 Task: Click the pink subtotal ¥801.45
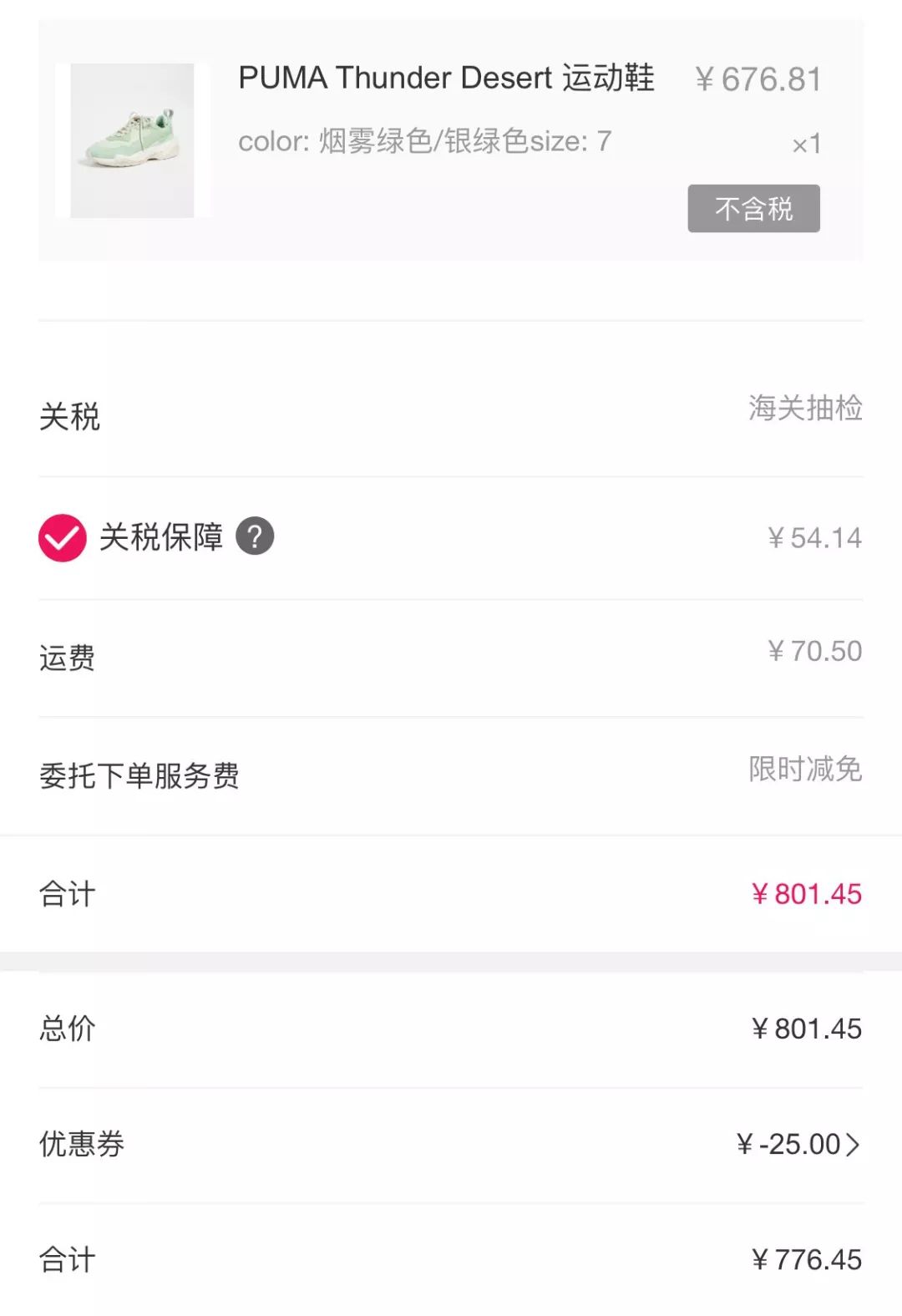pyautogui.click(x=805, y=893)
